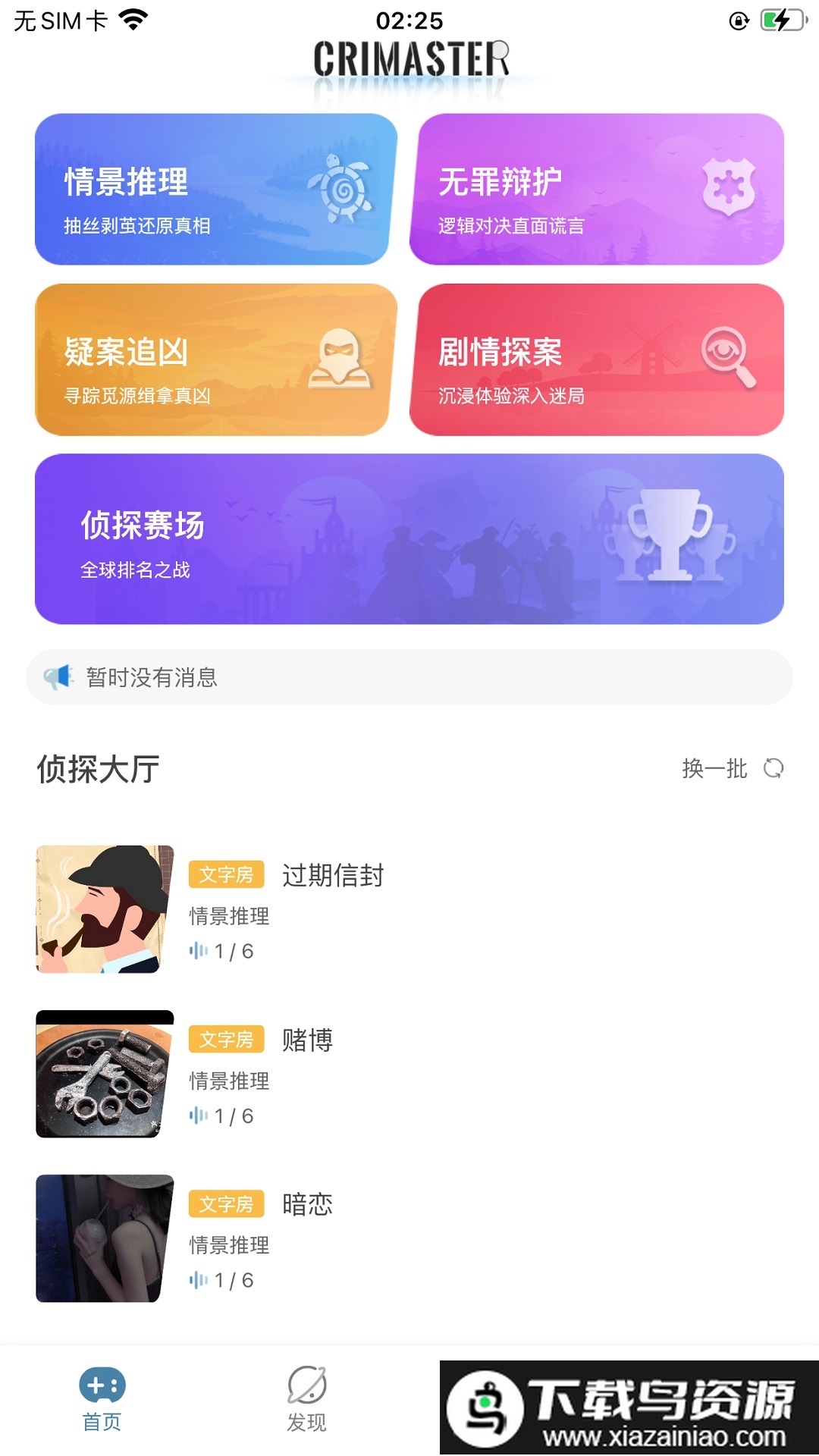The height and width of the screenshot is (1456, 819).
Task: Switch to the 发现 tab
Action: pyautogui.click(x=307, y=1400)
